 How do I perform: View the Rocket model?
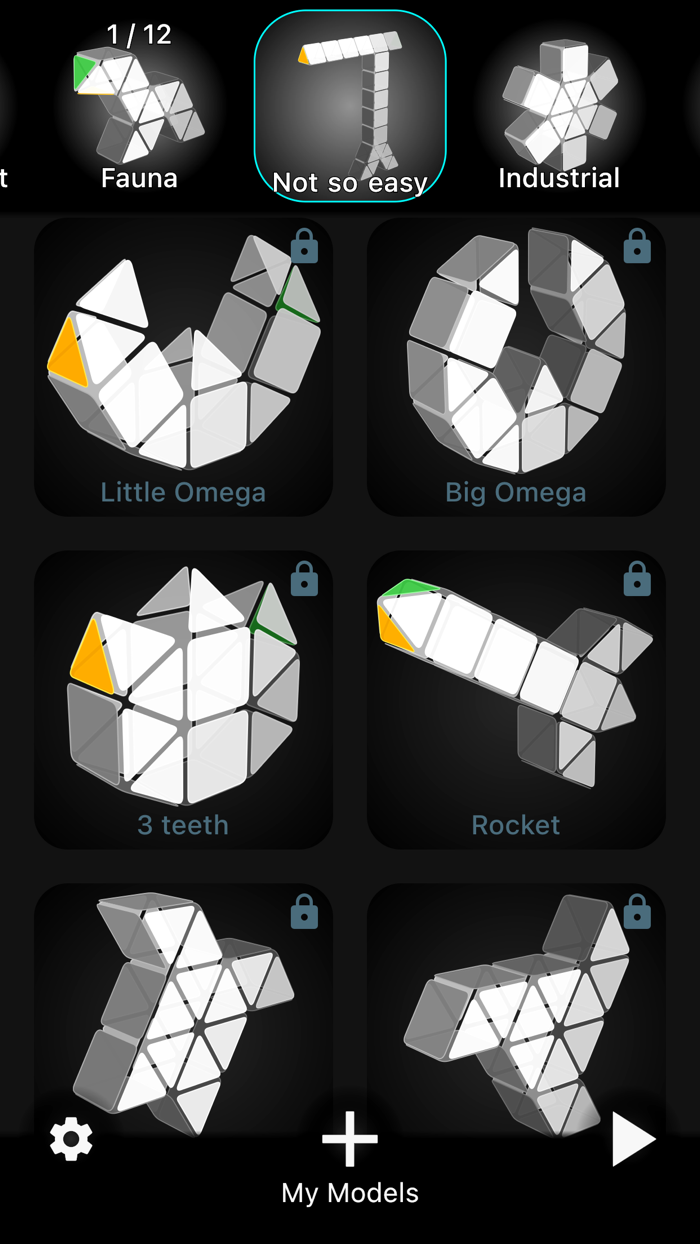coord(516,699)
